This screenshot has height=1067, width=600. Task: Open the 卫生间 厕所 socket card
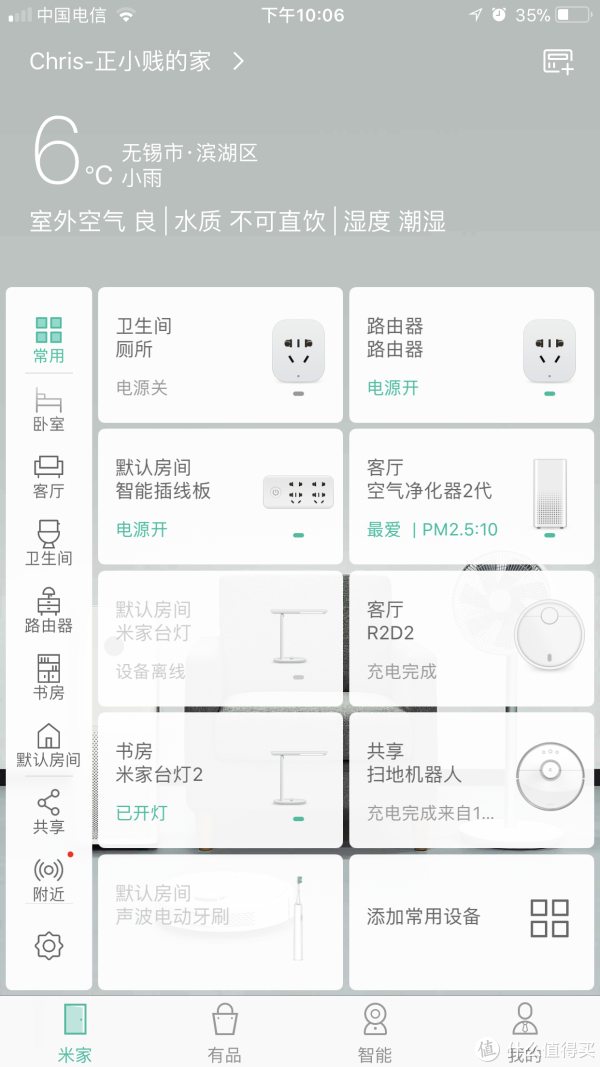(x=220, y=355)
